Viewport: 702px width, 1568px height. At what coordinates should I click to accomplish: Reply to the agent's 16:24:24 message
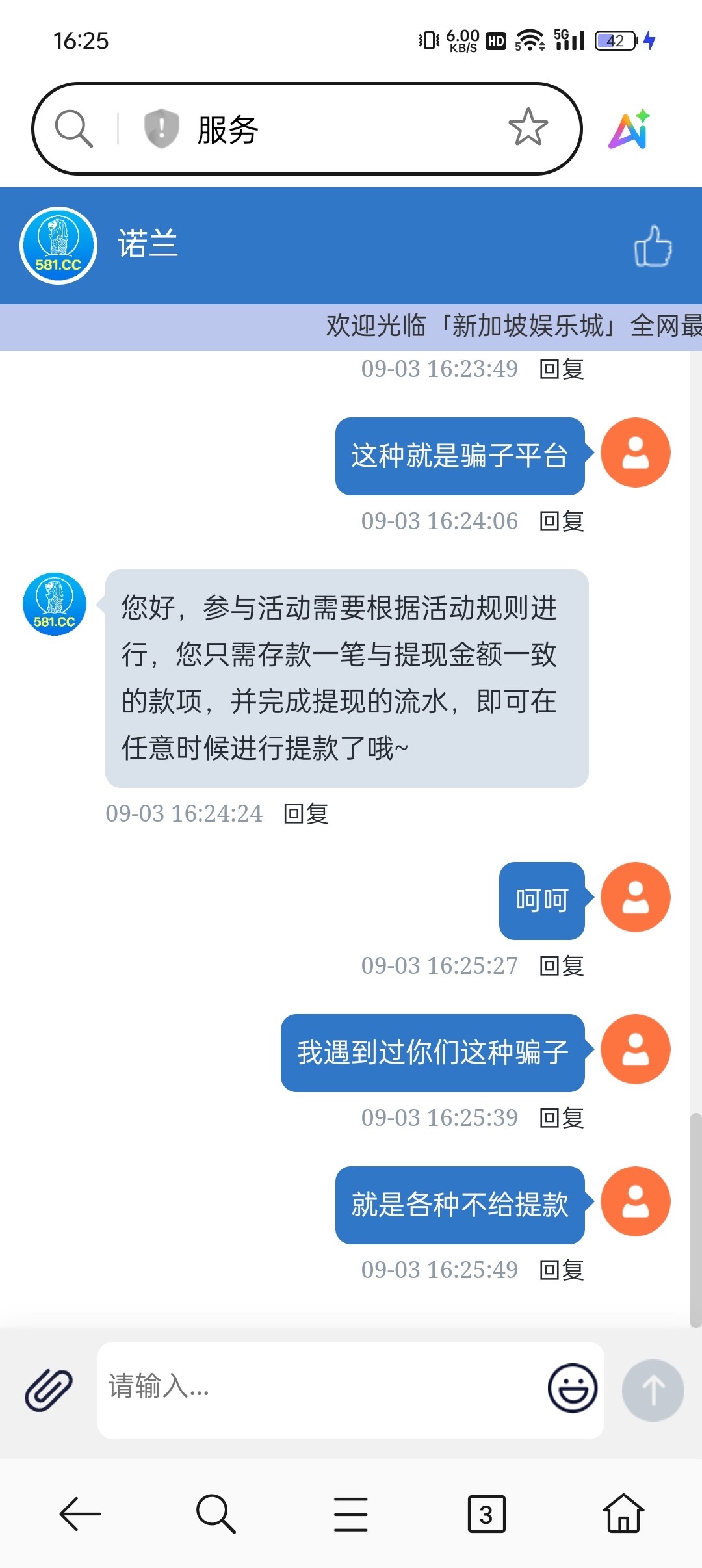tap(306, 814)
